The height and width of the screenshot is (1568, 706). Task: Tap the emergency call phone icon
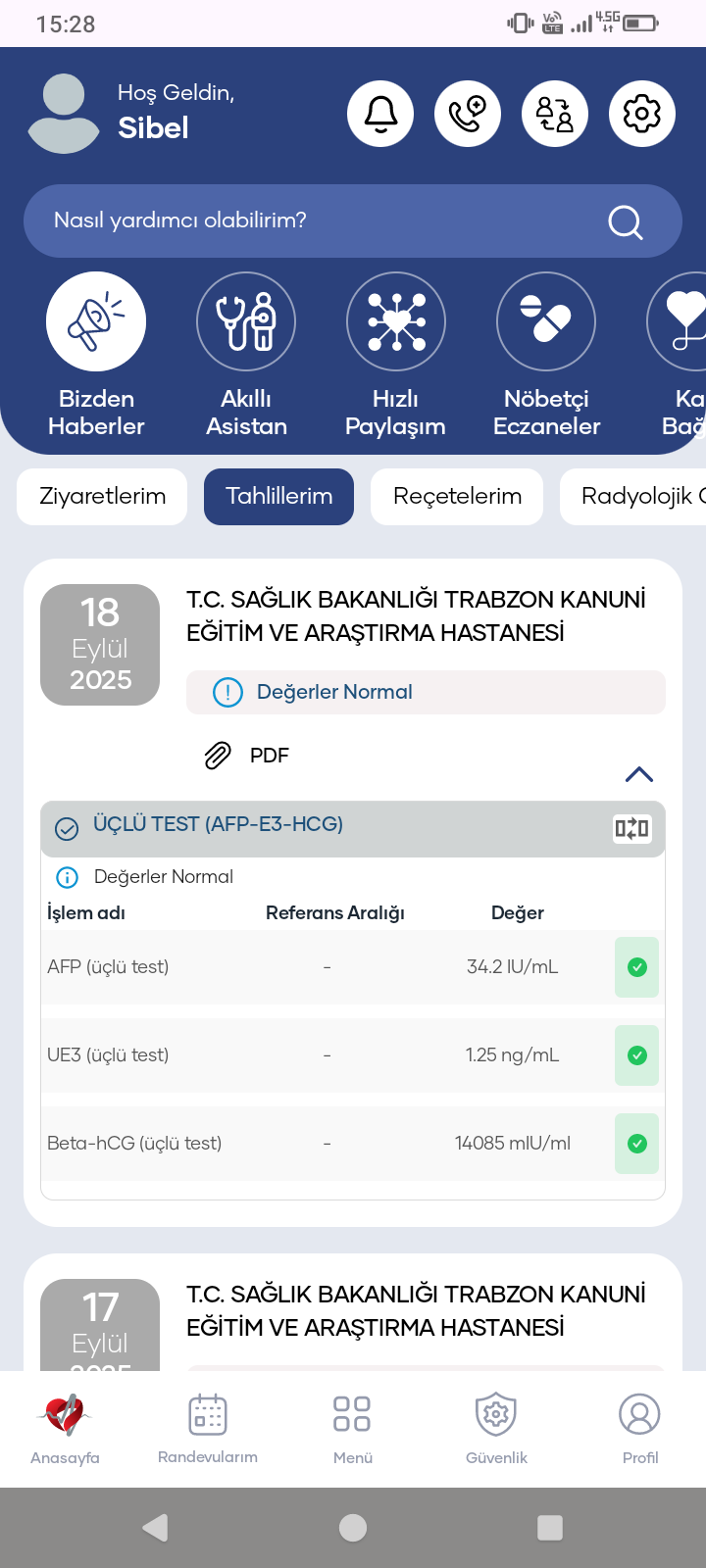click(x=468, y=114)
